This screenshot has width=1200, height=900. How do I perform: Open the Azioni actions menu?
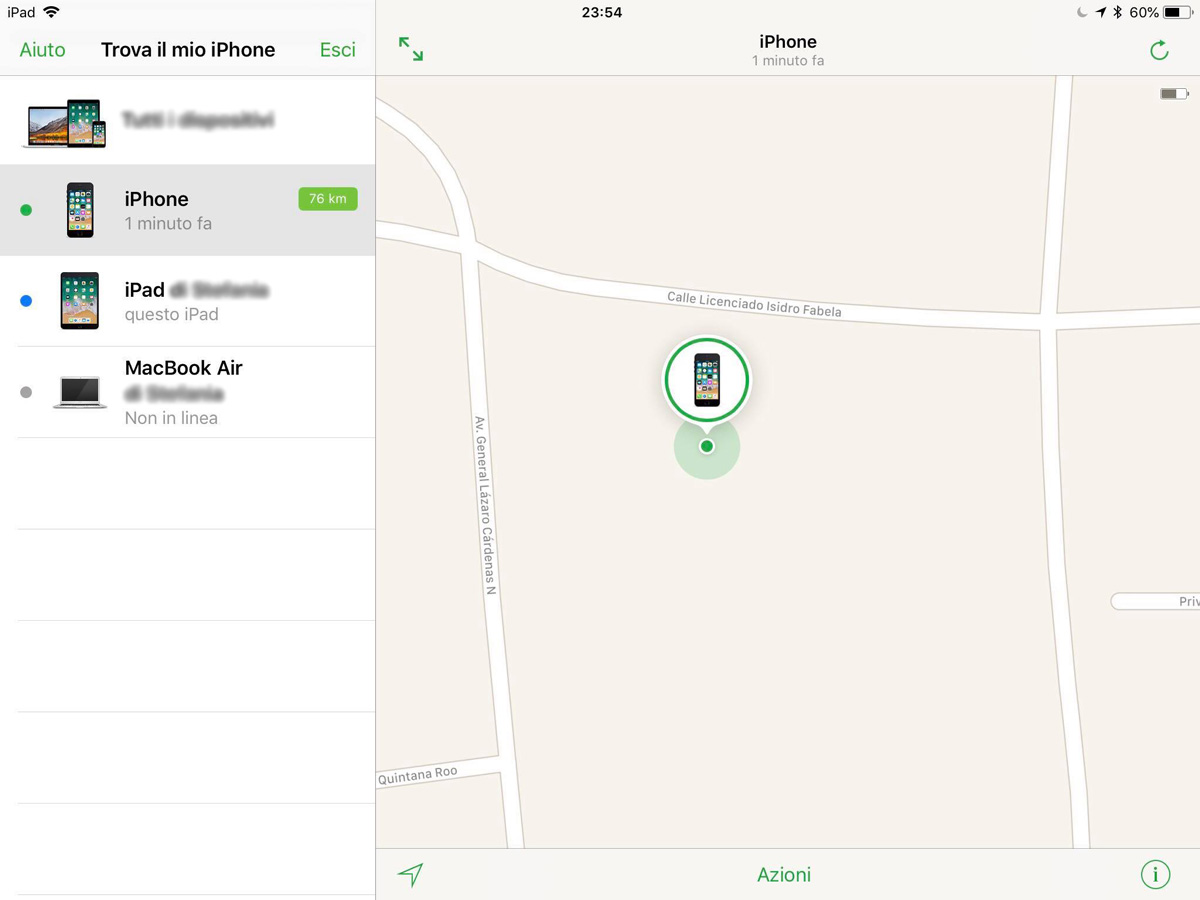(x=784, y=875)
